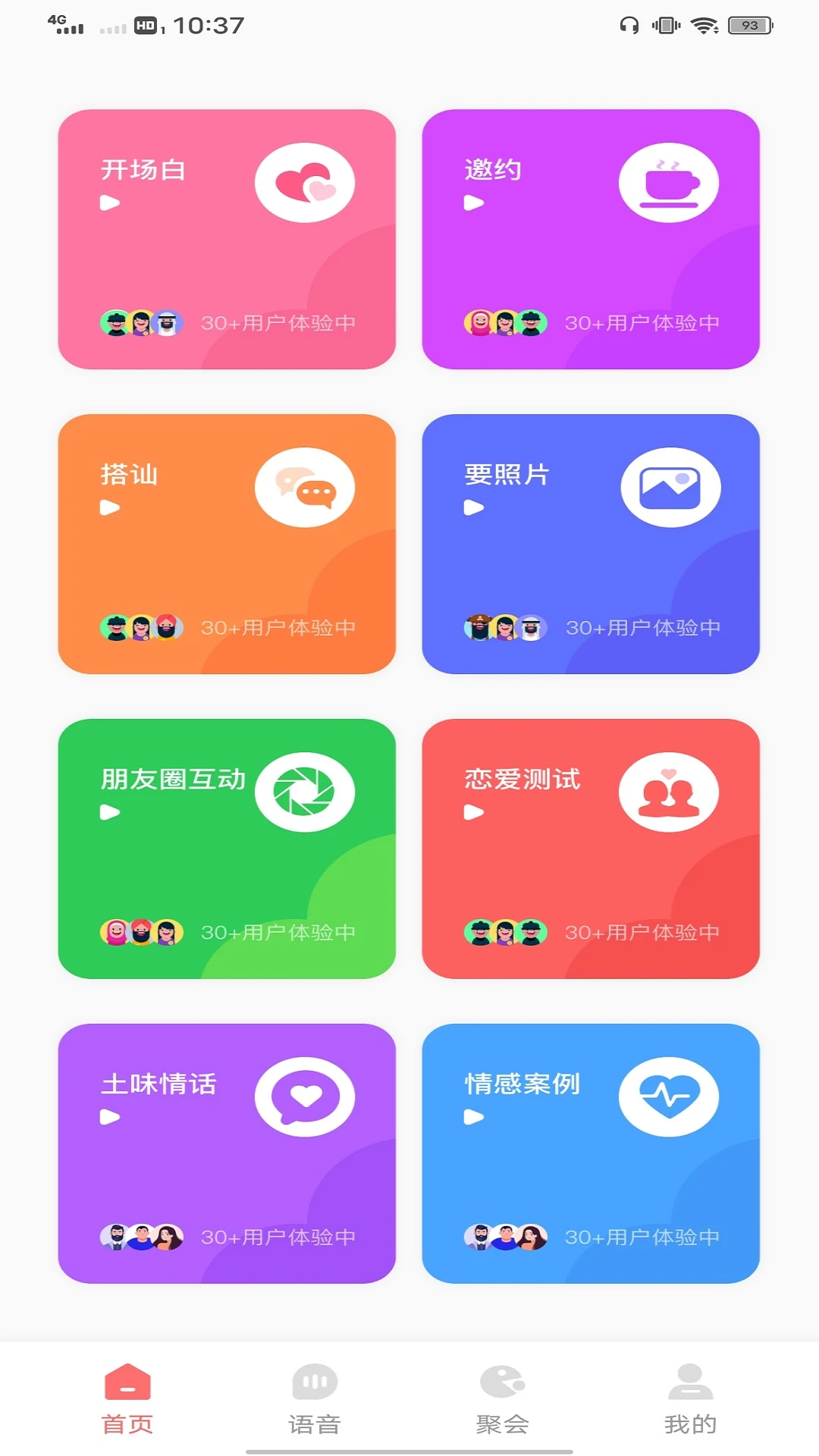Open the 搭讪 card
This screenshot has height=1456, width=819.
(x=227, y=544)
